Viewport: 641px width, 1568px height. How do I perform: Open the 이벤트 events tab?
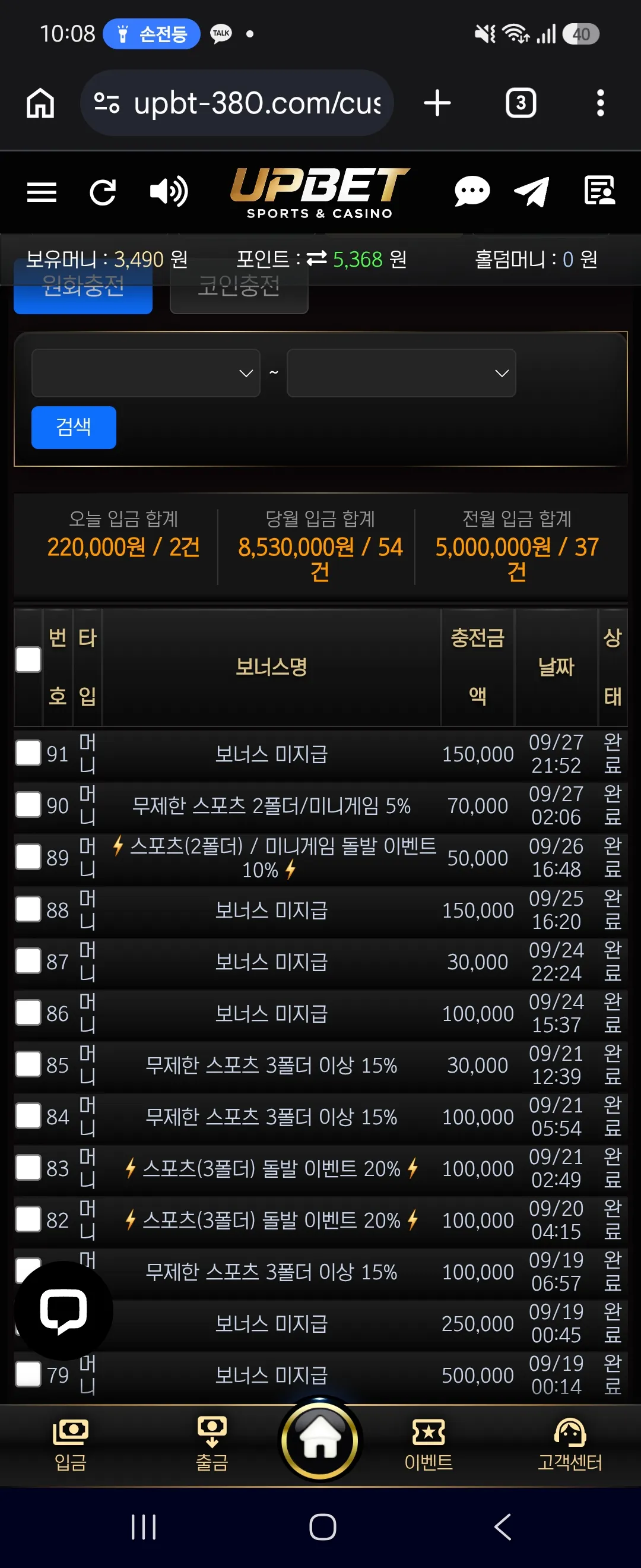click(x=429, y=1444)
